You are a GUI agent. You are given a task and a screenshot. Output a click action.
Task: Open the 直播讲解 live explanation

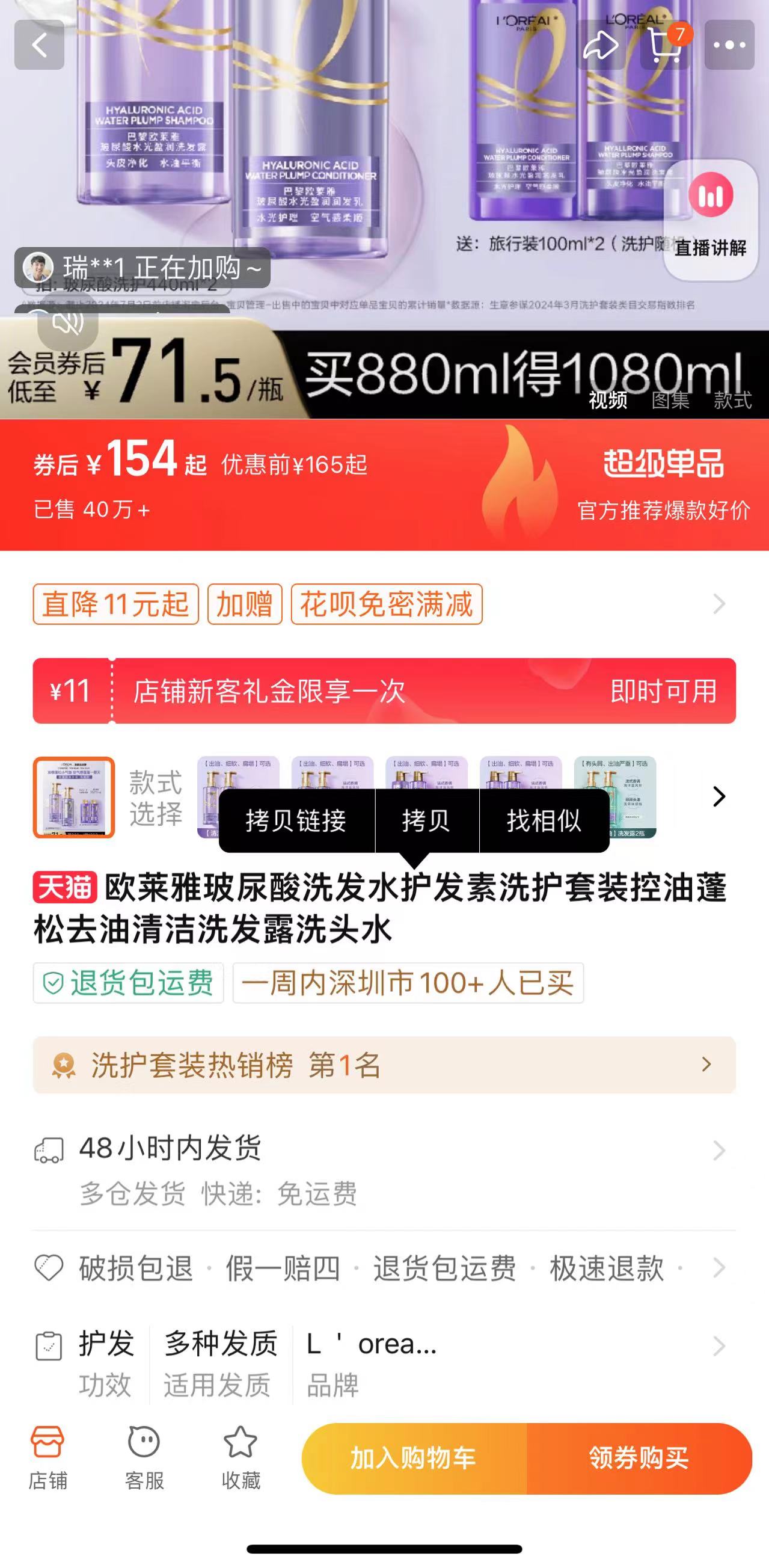point(710,219)
